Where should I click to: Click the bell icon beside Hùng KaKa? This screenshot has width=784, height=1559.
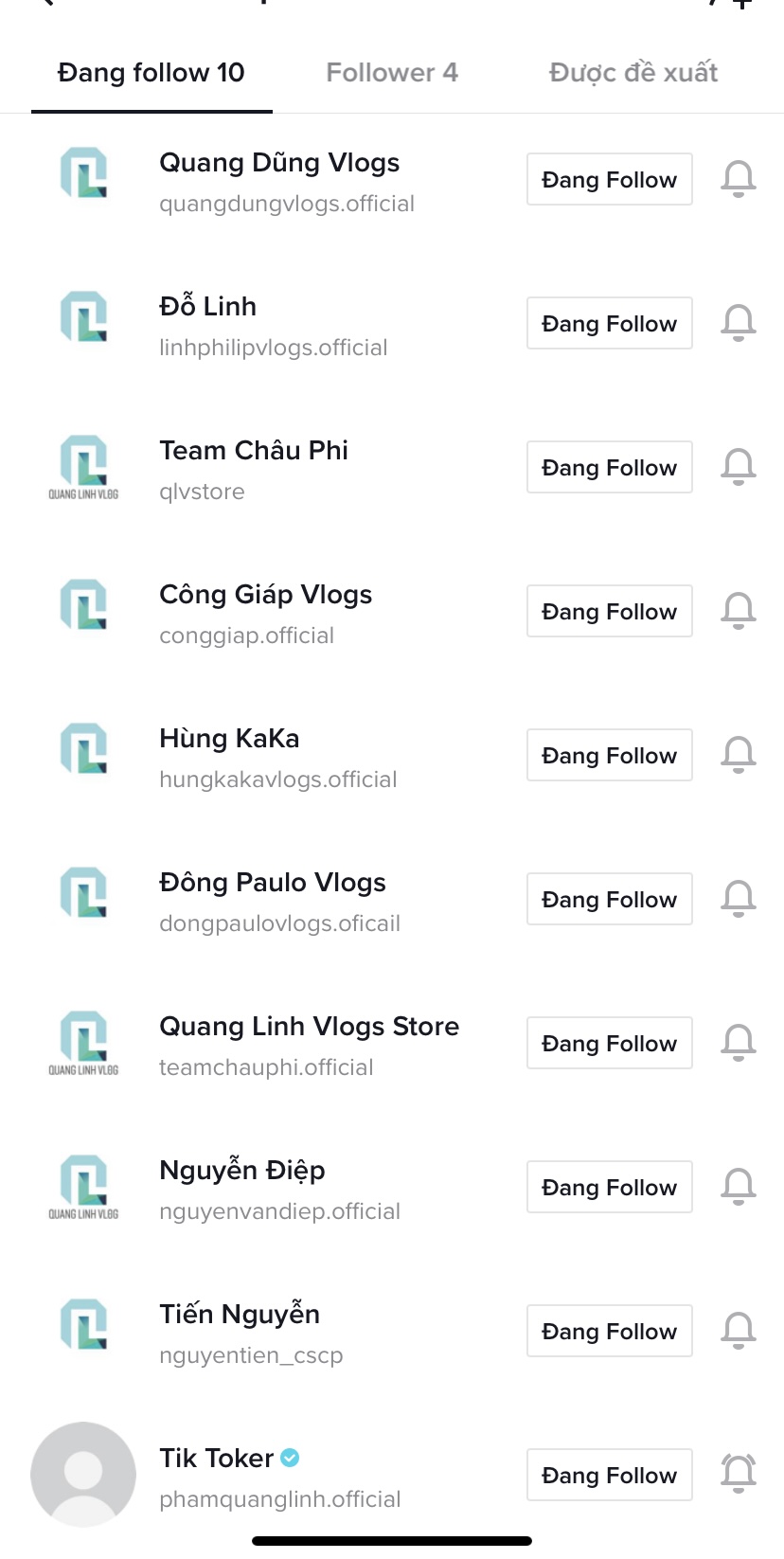738,755
